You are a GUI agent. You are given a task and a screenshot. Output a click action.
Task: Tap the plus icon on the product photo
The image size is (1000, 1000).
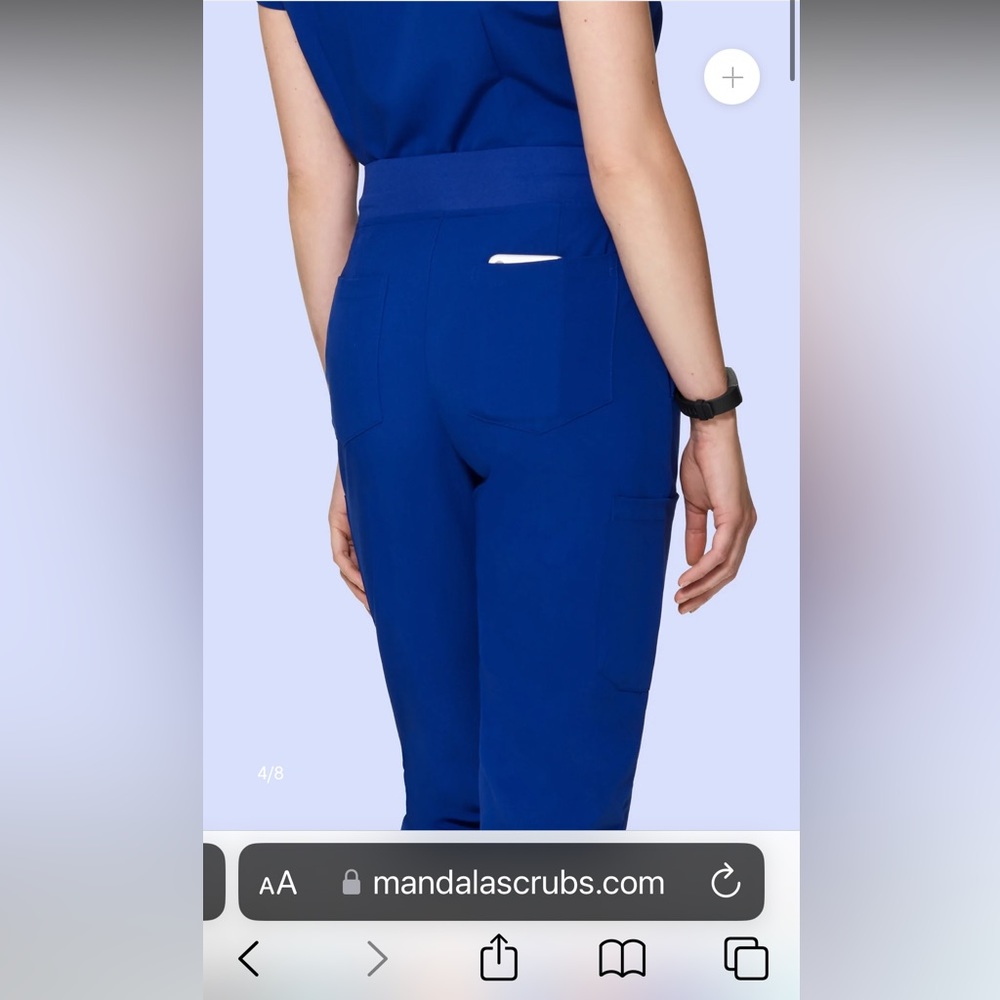(732, 77)
